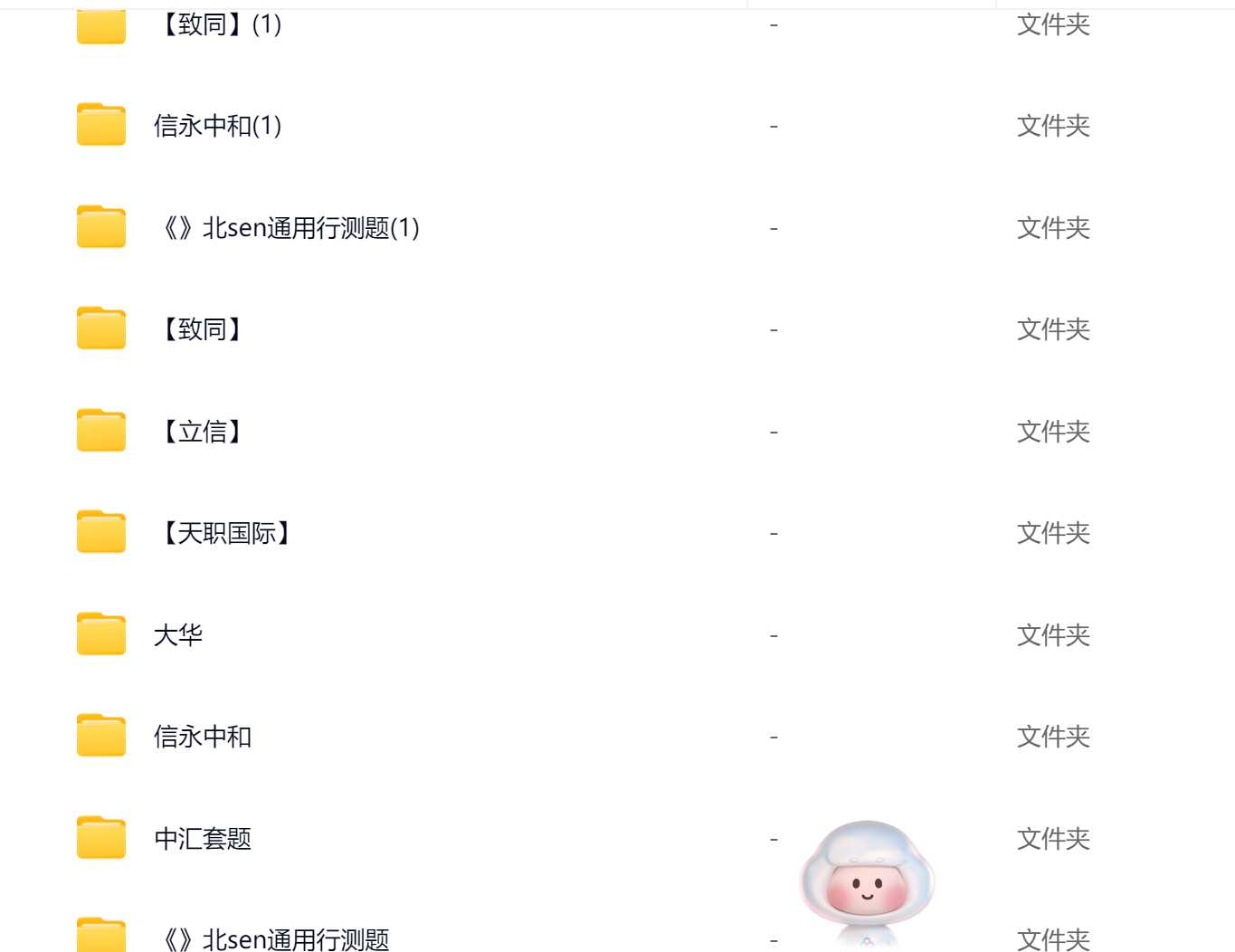Open the 《》北sen通用行测题 folder without (1)
The width and height of the screenshot is (1235, 952).
pos(273,939)
